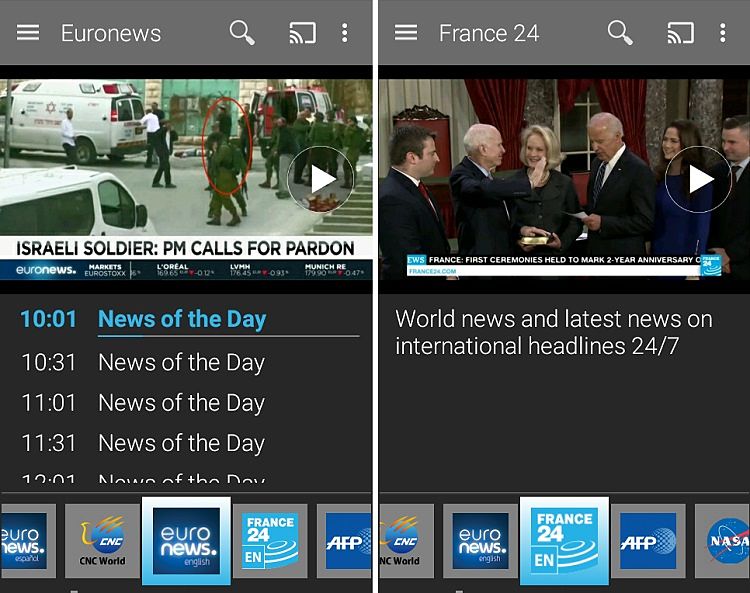Viewport: 750px width, 593px height.
Task: Search from the France 24 screen's app bar
Action: [x=620, y=33]
